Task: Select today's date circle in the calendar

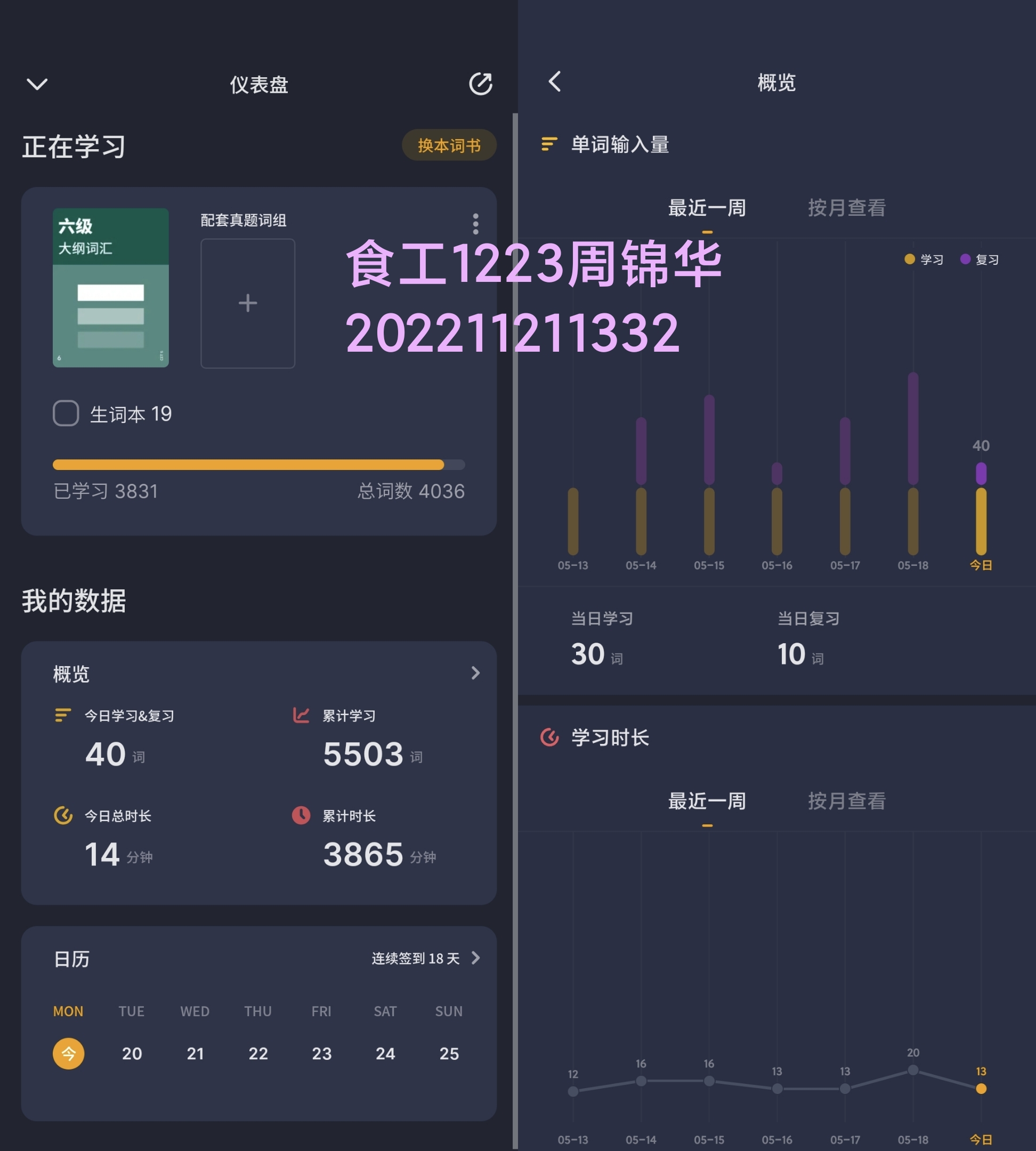Action: [x=68, y=1053]
